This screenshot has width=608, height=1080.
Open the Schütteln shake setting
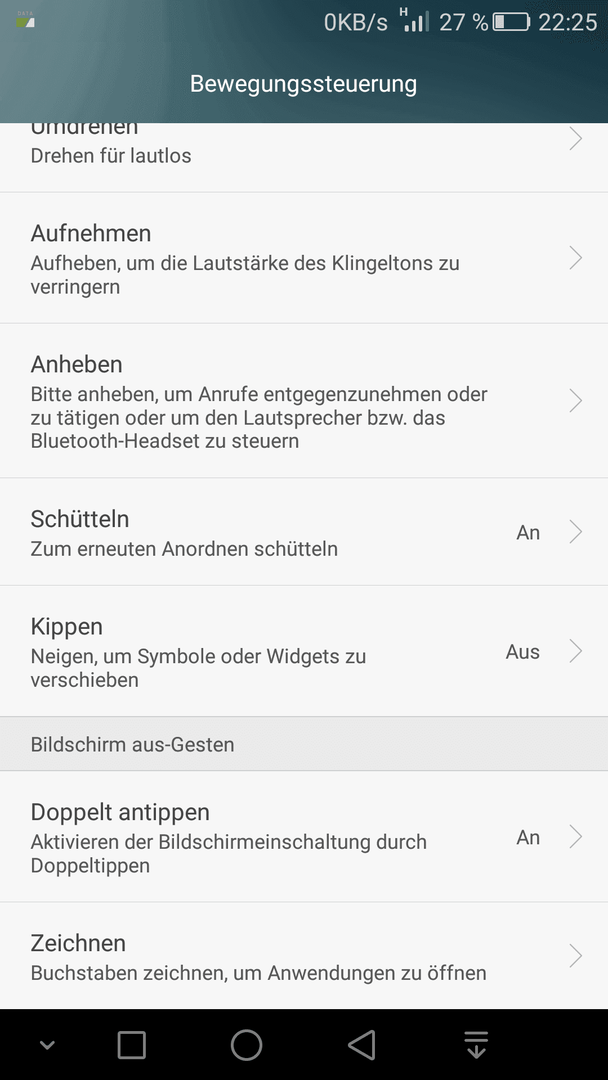(304, 532)
